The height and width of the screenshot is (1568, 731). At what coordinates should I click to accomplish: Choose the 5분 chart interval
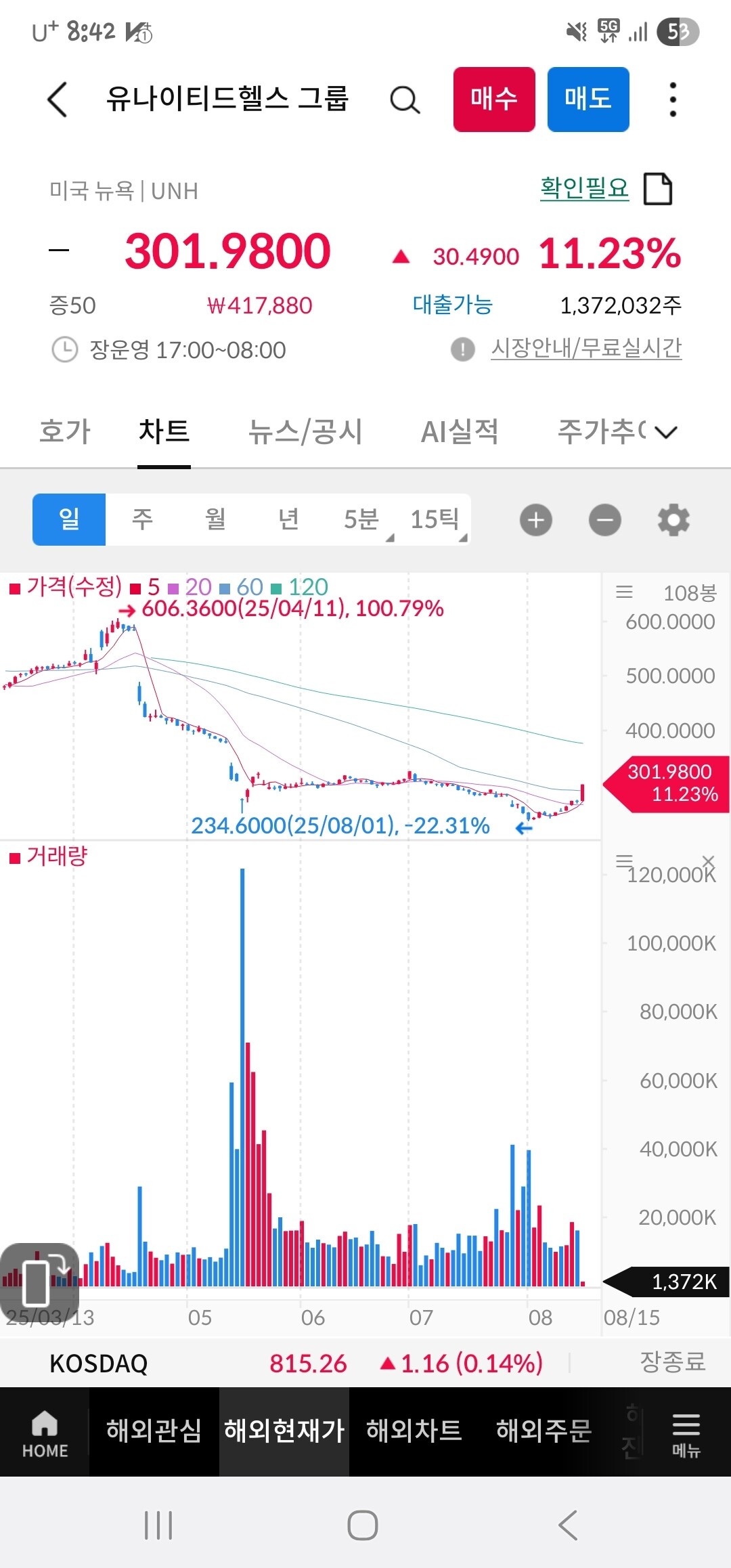[x=361, y=519]
